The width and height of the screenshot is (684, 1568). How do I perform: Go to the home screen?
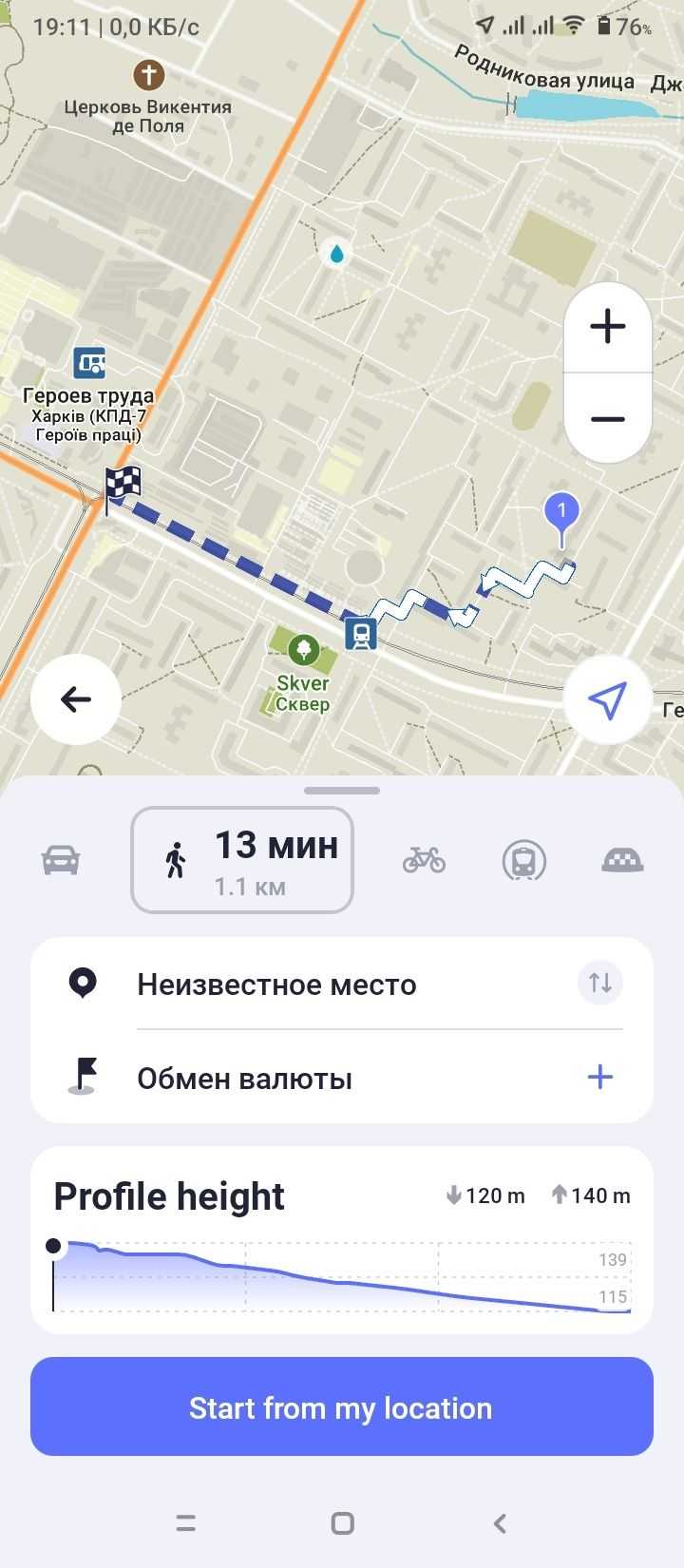pos(342,1523)
